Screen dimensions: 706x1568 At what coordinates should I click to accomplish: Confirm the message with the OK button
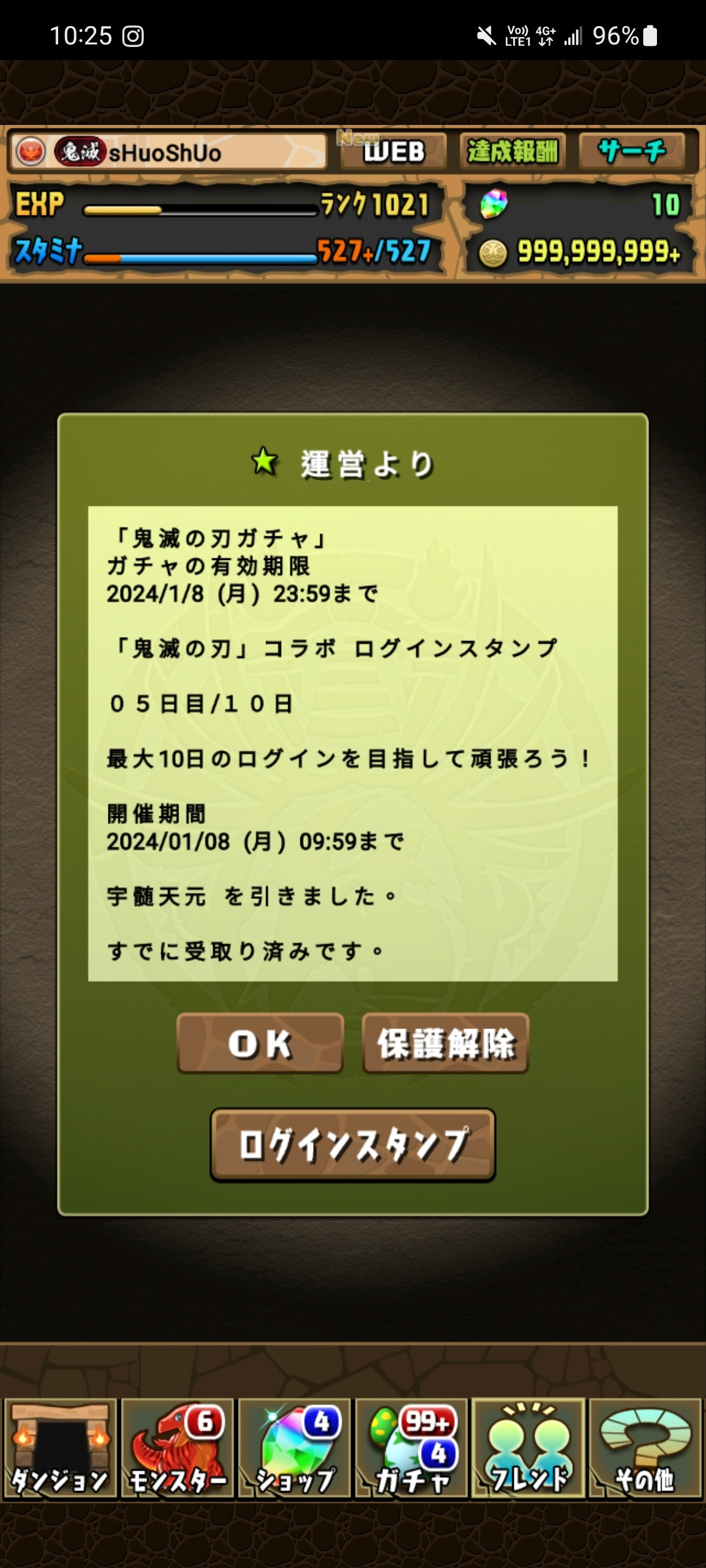pyautogui.click(x=260, y=1043)
